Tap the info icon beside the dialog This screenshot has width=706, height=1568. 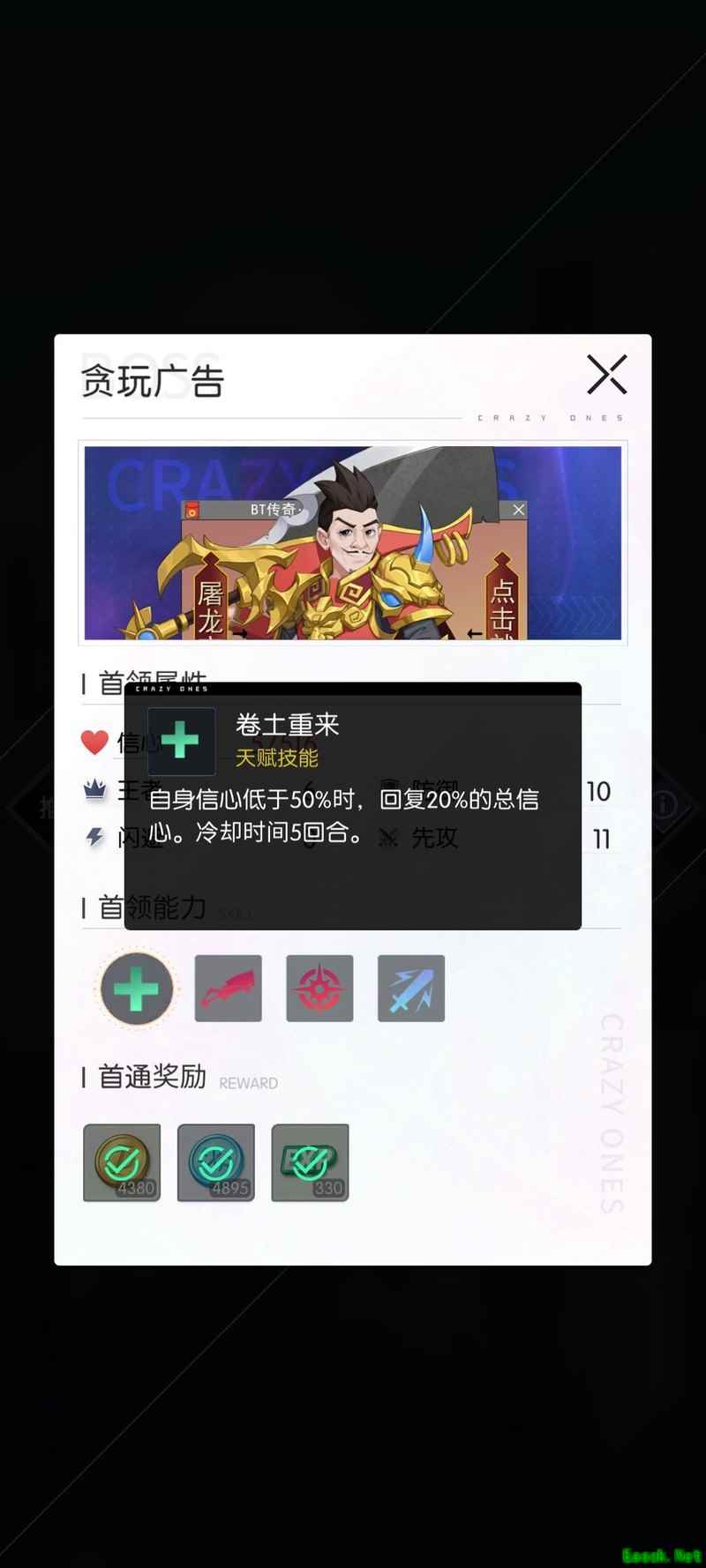[x=664, y=804]
